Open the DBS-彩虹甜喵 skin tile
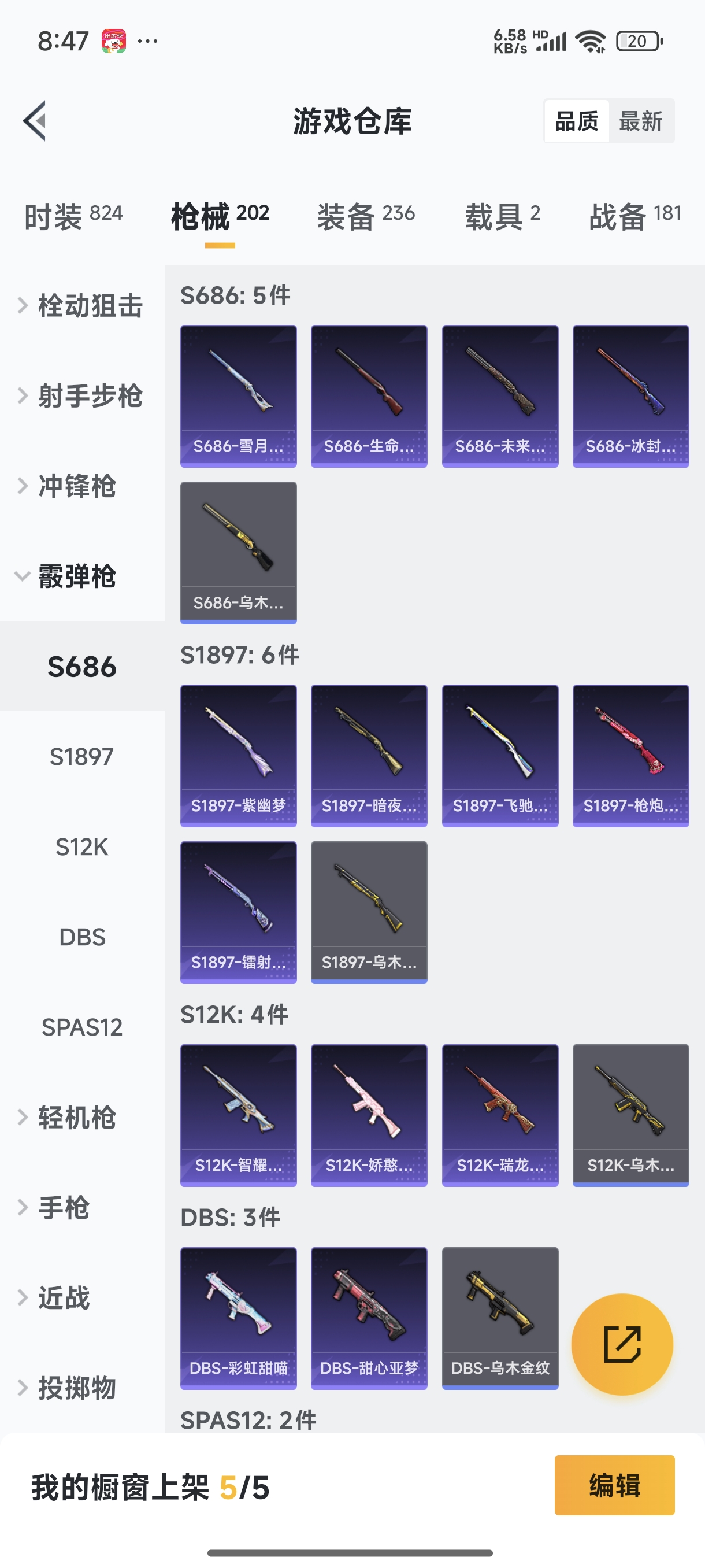Viewport: 705px width, 1568px height. [239, 1318]
